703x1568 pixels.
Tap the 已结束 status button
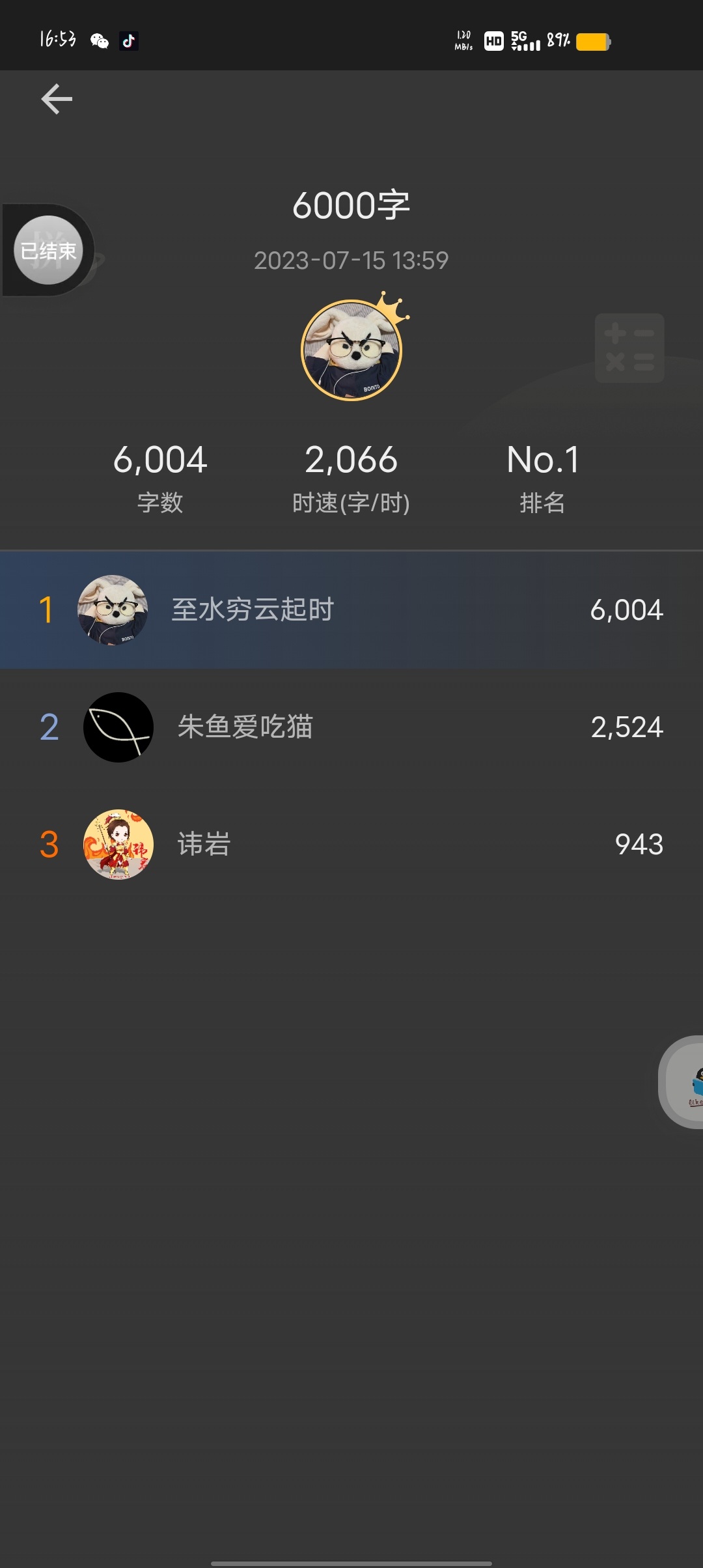tap(48, 251)
